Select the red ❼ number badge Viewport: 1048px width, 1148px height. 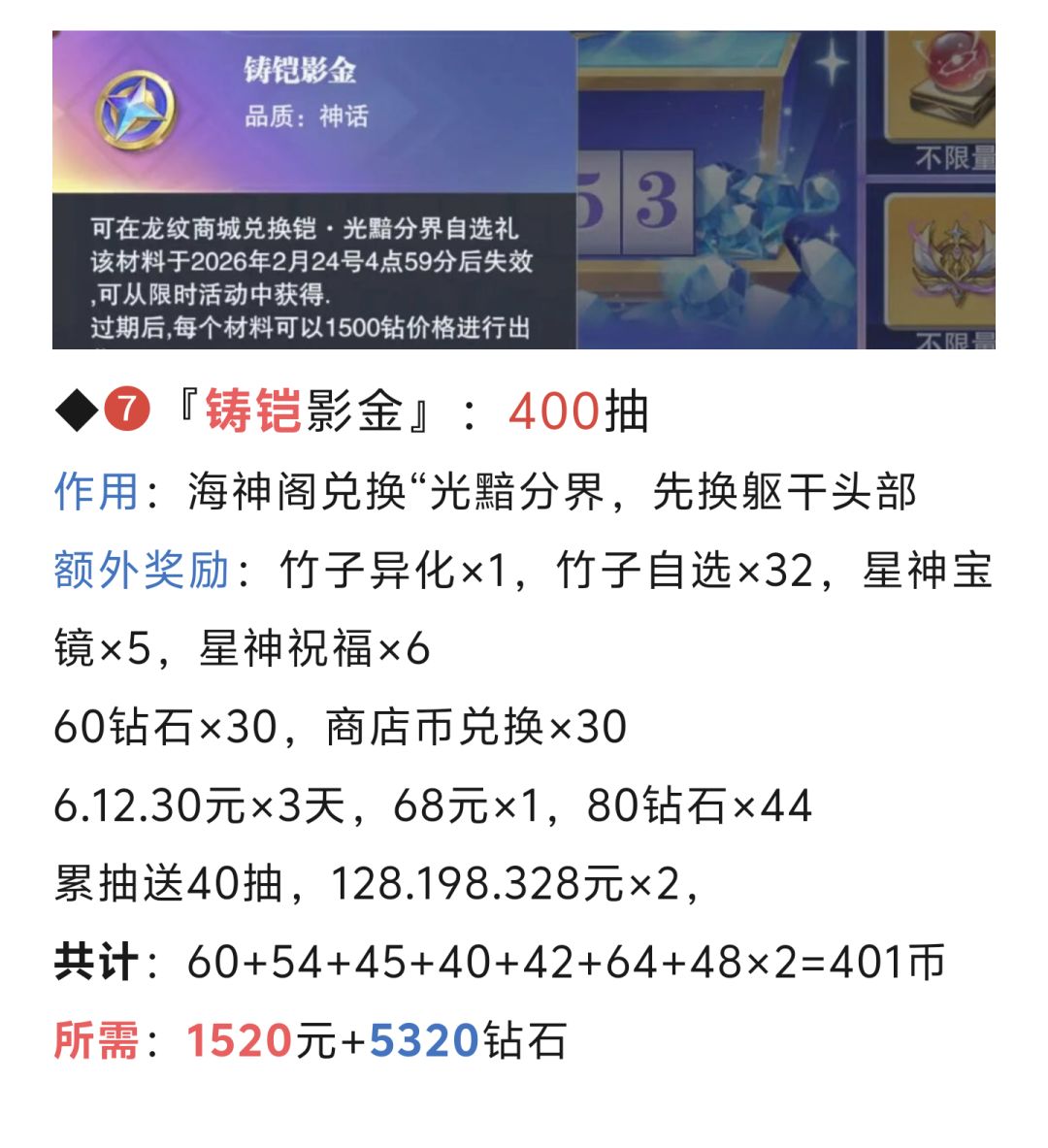click(x=124, y=408)
